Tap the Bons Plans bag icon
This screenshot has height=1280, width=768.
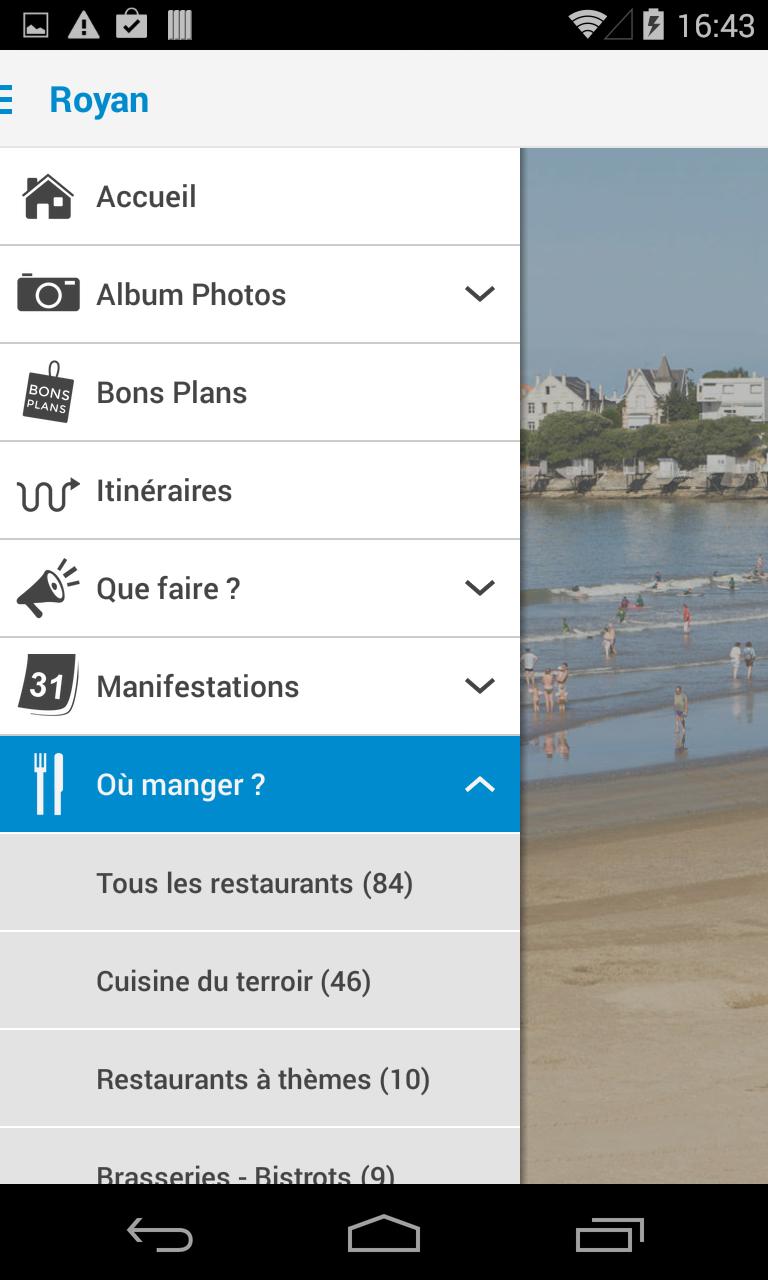coord(46,392)
